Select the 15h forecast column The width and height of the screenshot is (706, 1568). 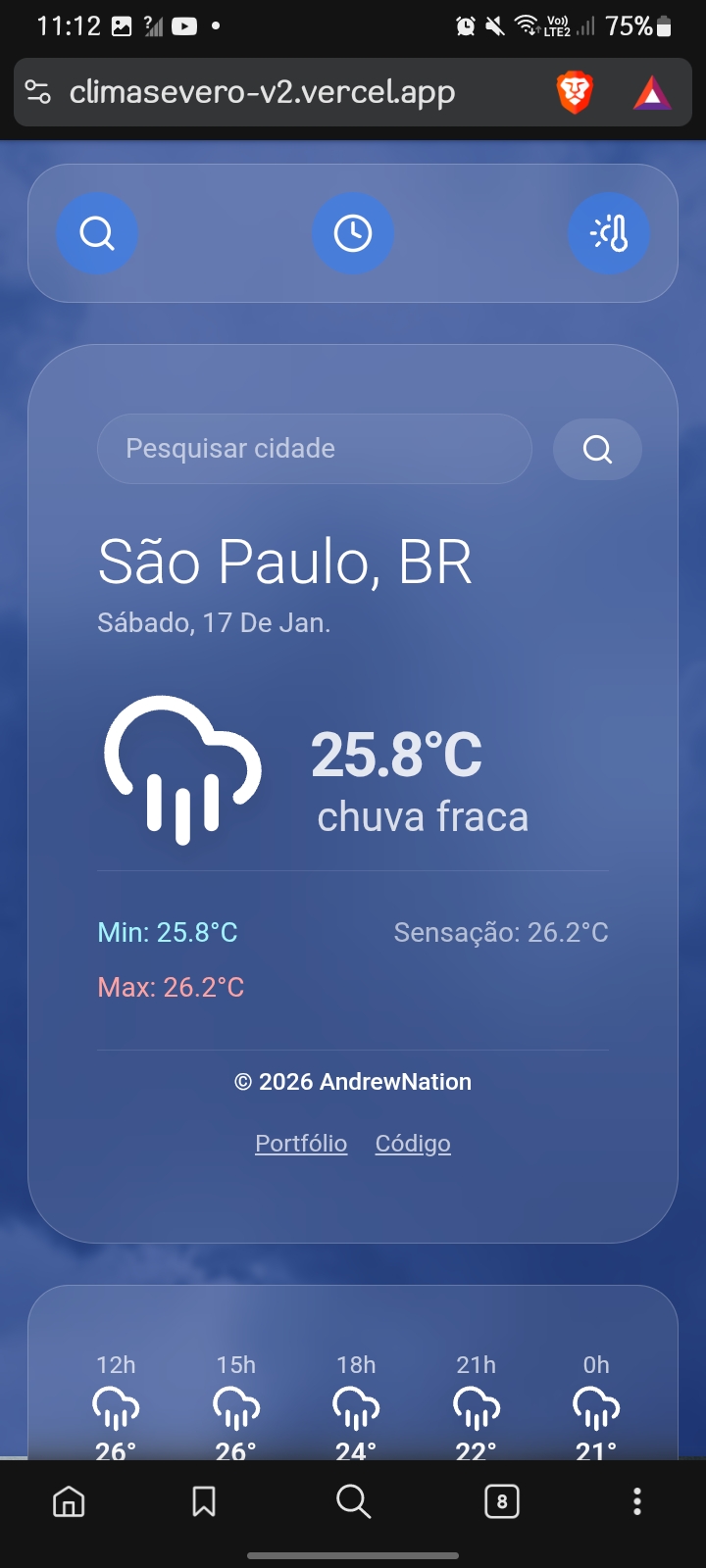pos(235,1401)
